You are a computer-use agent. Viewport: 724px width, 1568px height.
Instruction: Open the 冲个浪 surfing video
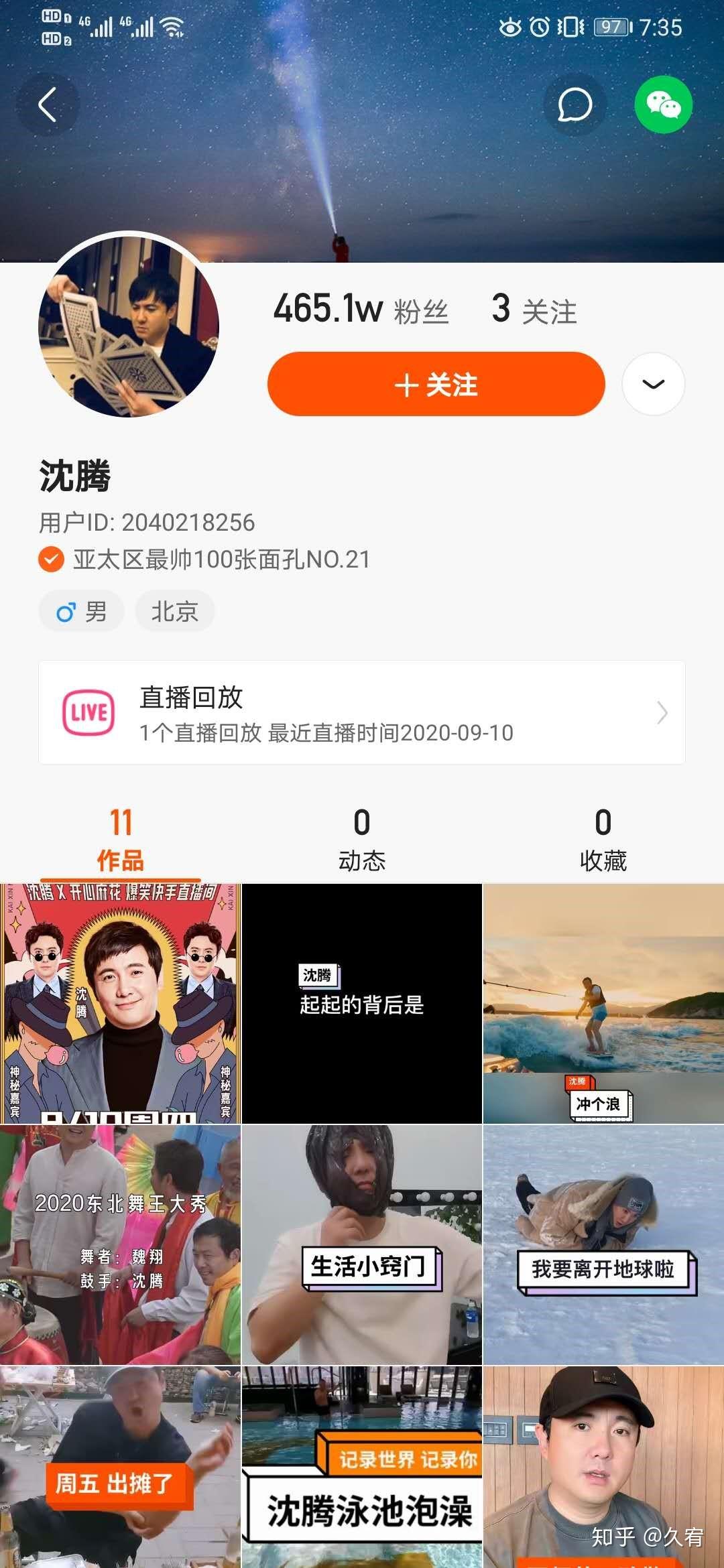point(604,1003)
